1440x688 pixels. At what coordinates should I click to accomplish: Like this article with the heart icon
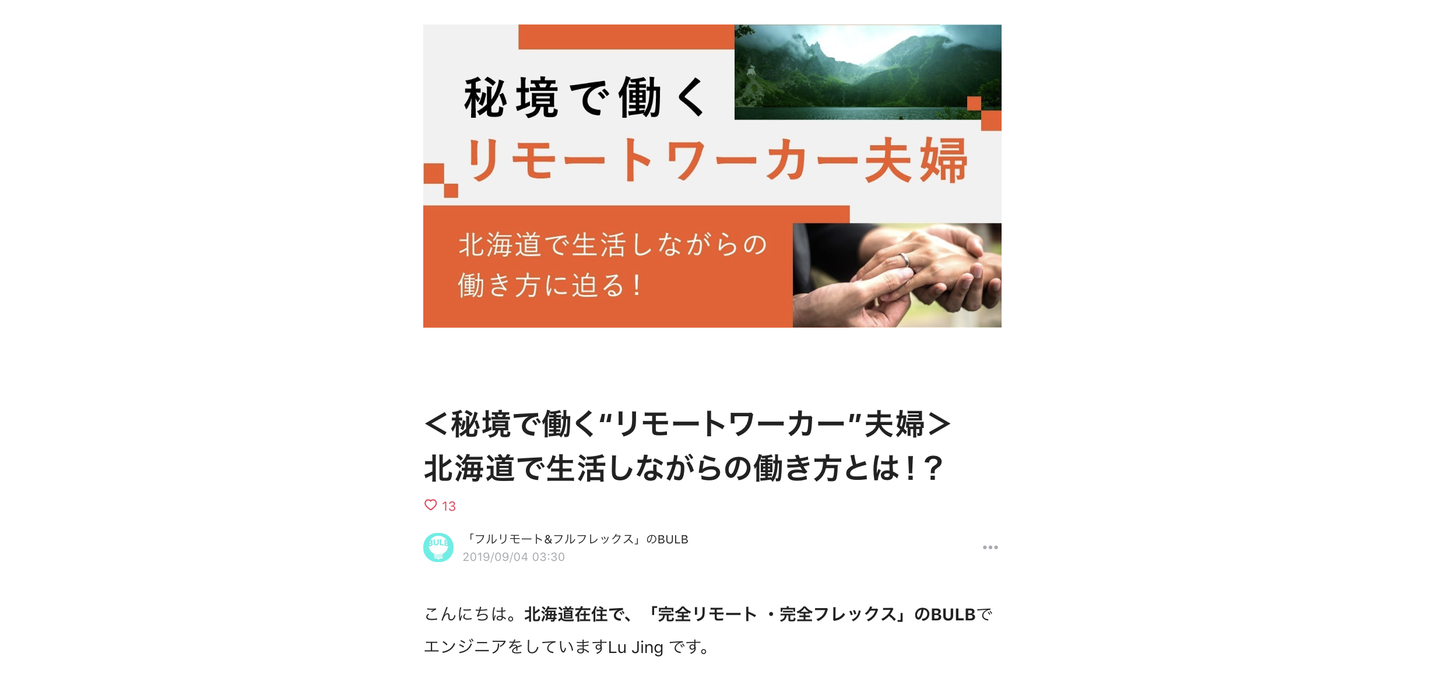431,505
